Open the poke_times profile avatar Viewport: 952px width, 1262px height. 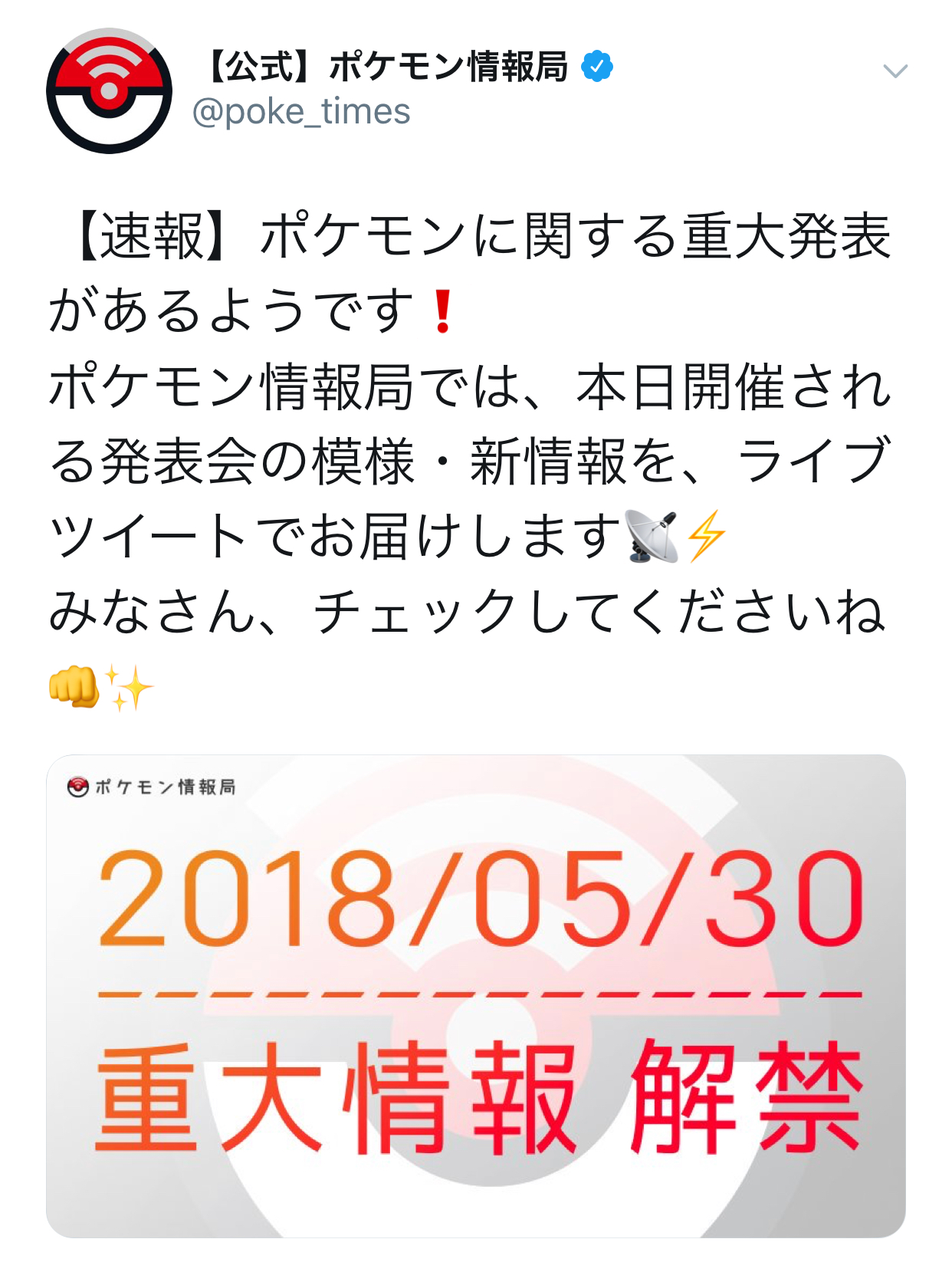pyautogui.click(x=109, y=91)
